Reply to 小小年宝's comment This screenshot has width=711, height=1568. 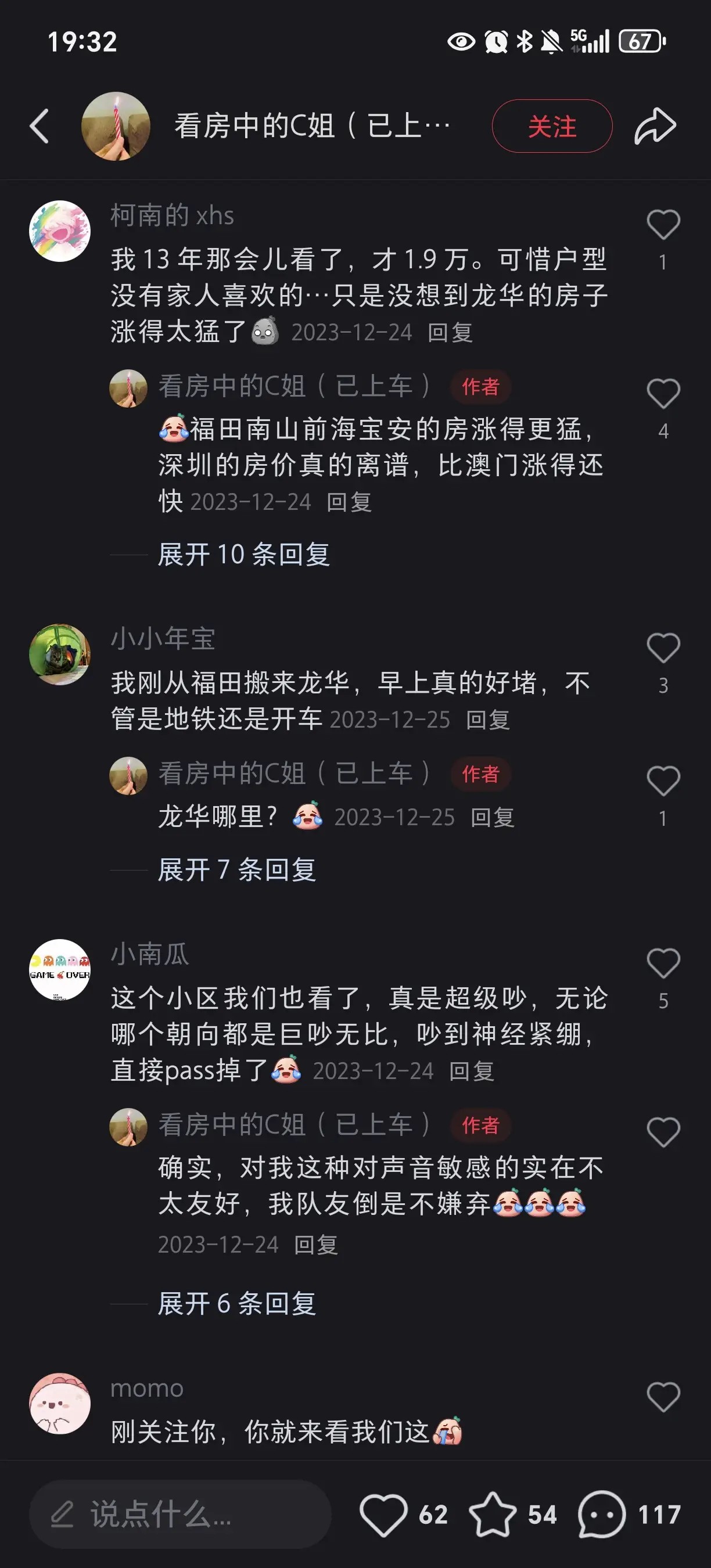(487, 720)
